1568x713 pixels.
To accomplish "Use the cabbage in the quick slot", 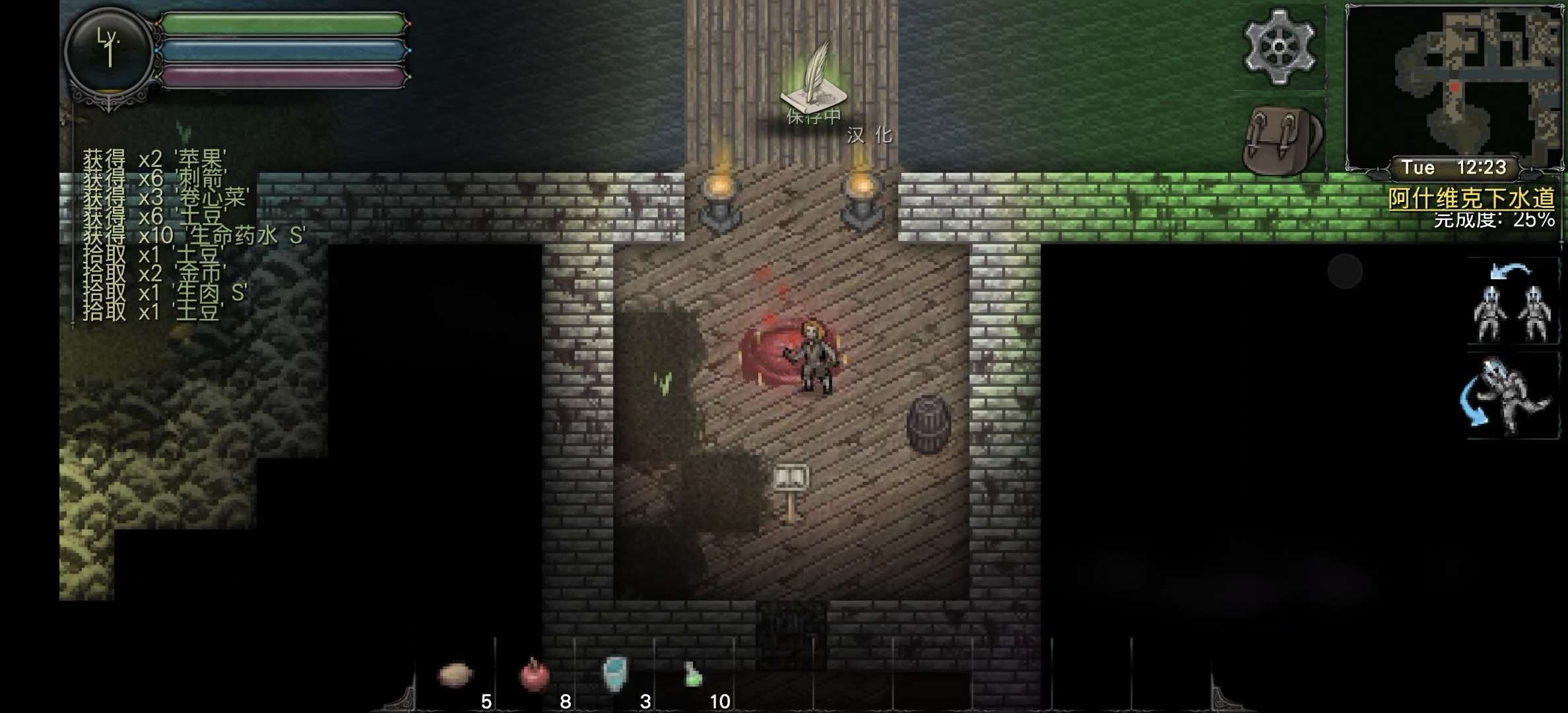I will click(x=615, y=675).
